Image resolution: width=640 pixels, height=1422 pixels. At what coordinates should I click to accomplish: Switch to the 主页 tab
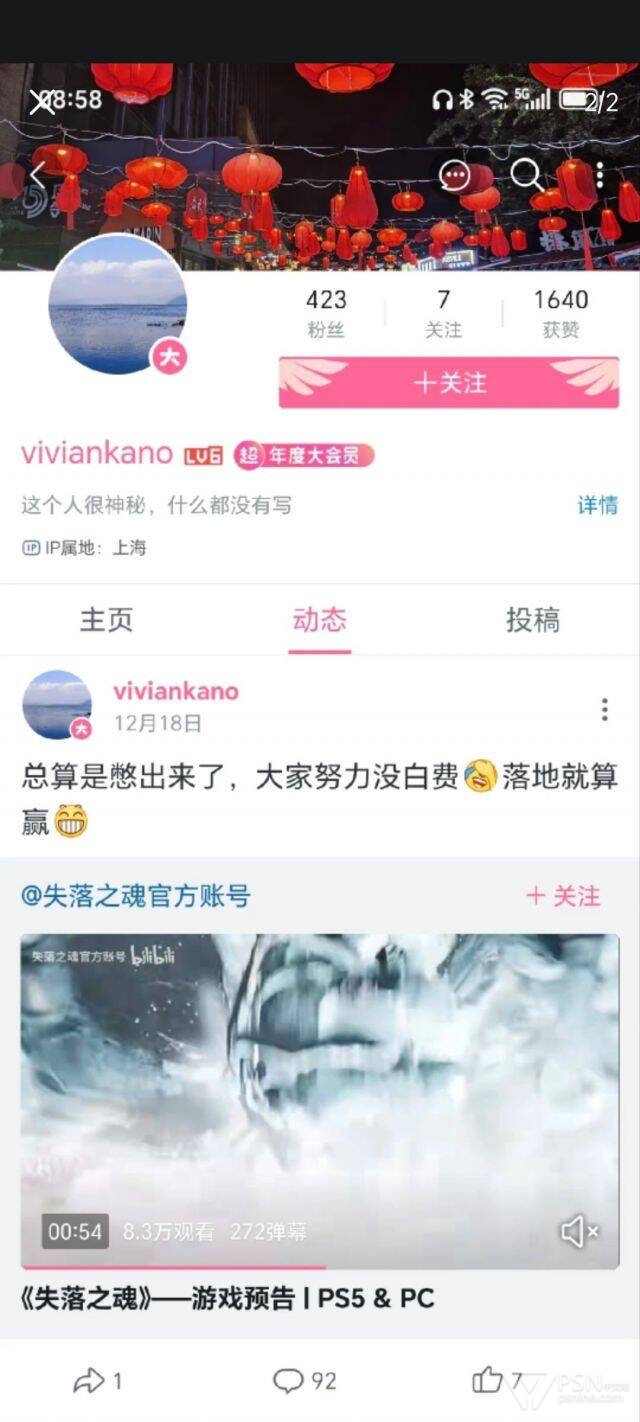pyautogui.click(x=106, y=620)
